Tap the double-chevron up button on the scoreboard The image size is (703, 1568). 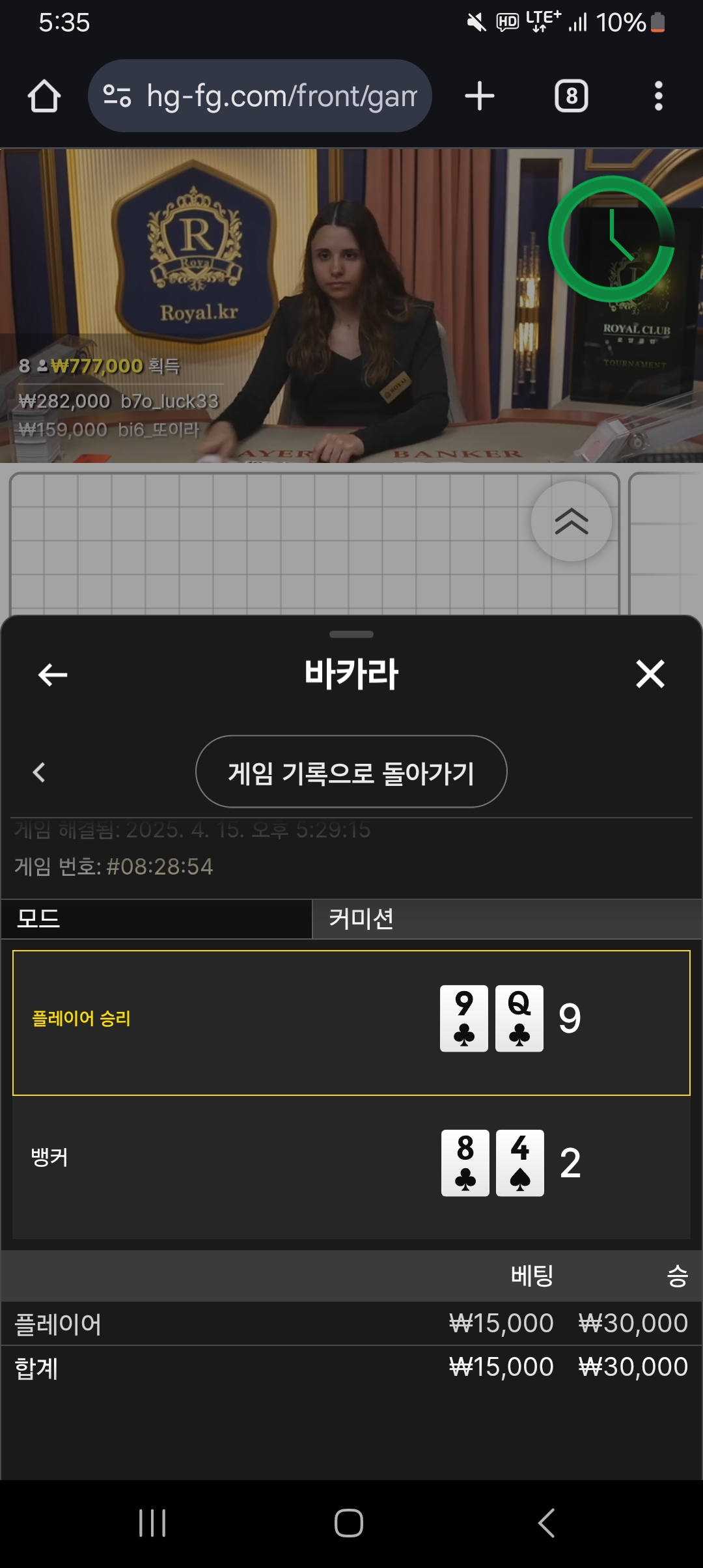572,521
